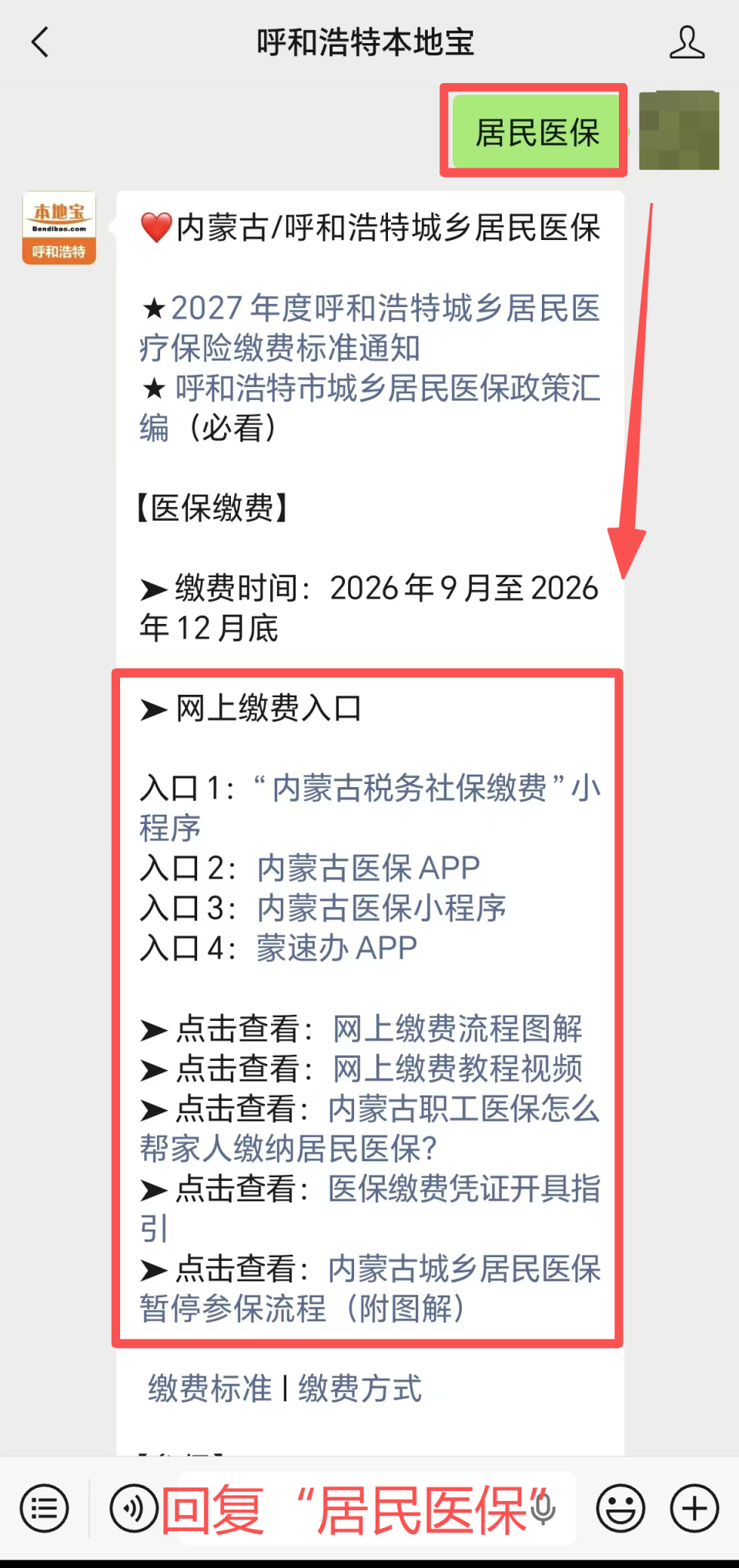Viewport: 739px width, 1568px height.
Task: Open the 内蒙古医保小程序 link
Action: coord(381,908)
